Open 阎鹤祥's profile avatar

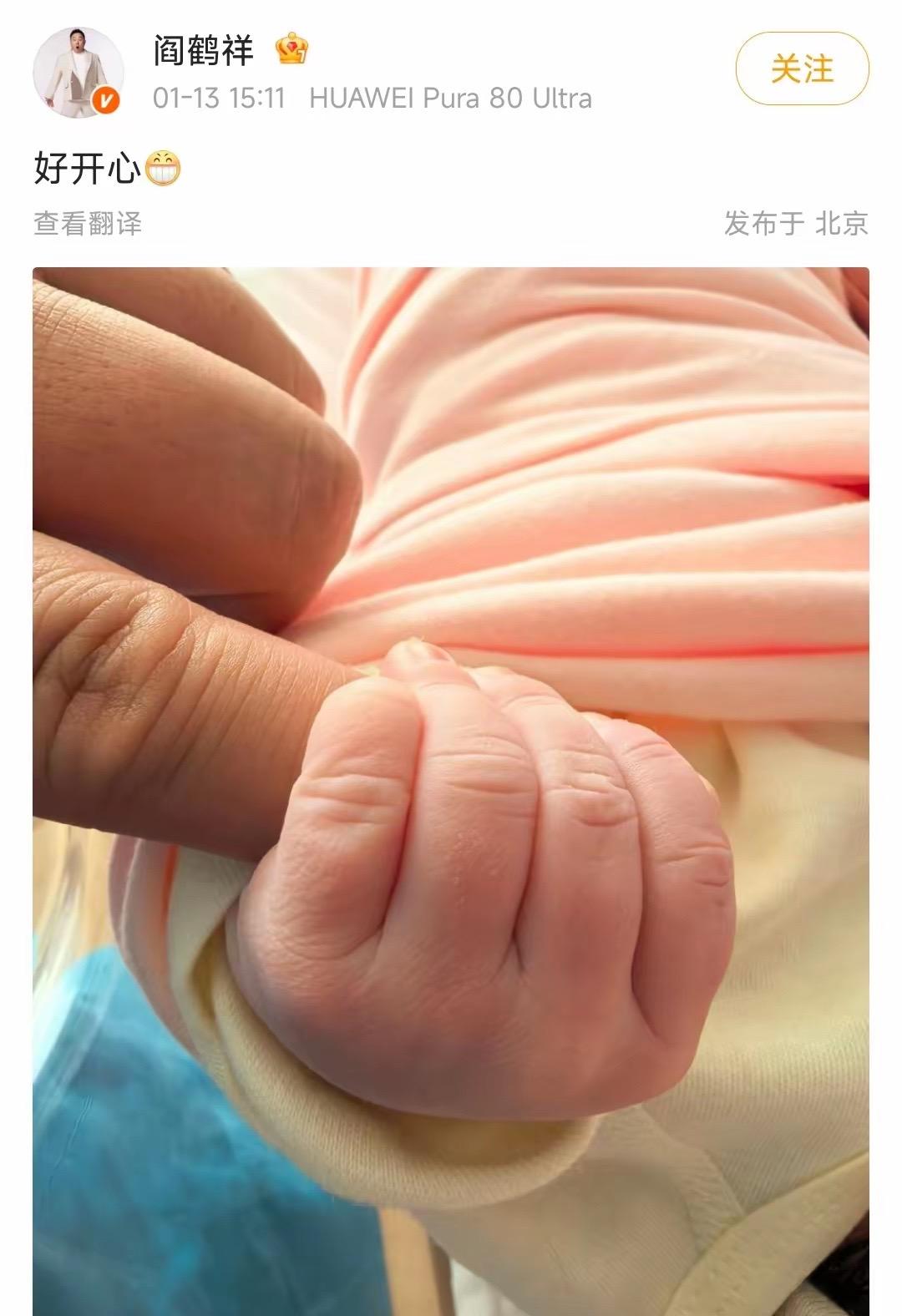pyautogui.click(x=77, y=72)
